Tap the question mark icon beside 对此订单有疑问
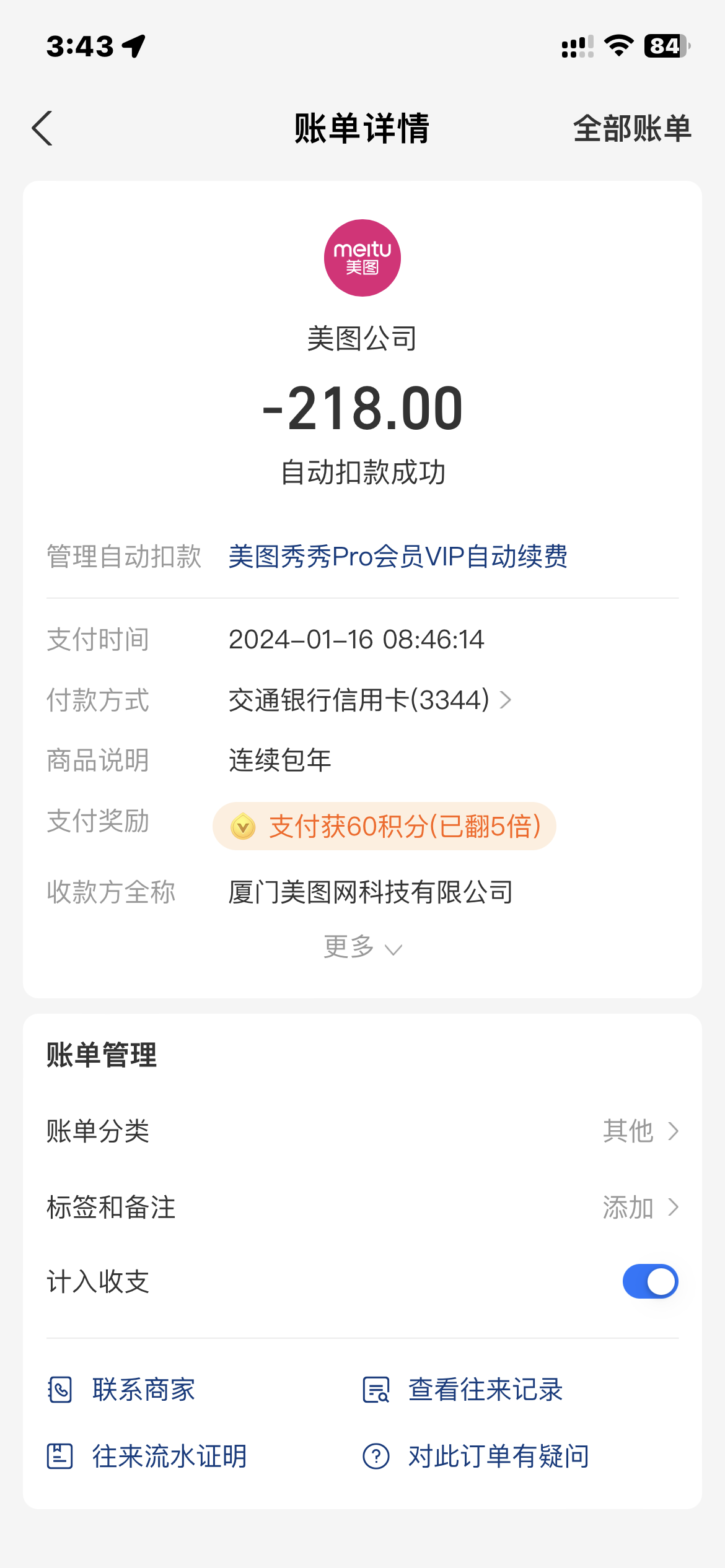The width and height of the screenshot is (725, 1568). coord(377,1458)
